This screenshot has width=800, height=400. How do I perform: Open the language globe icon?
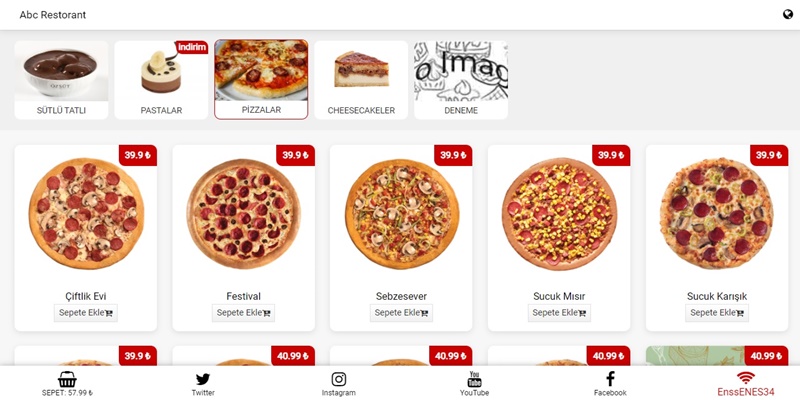(788, 14)
